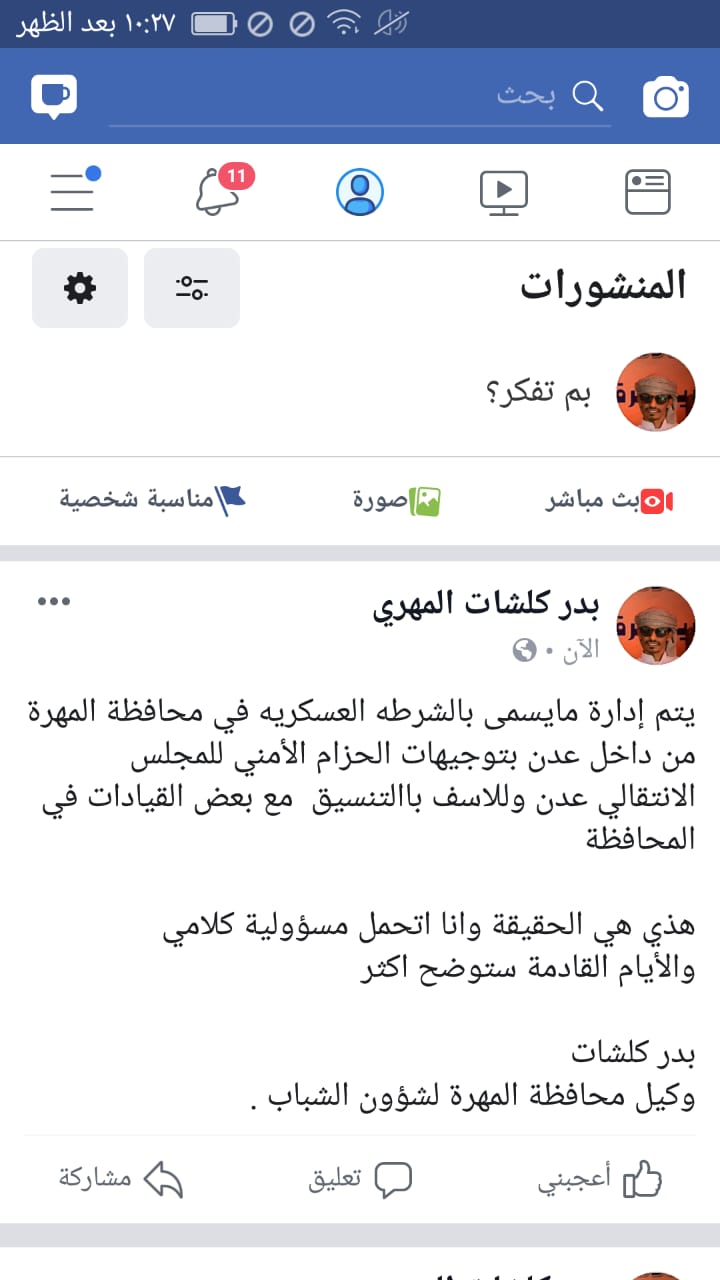Open the بدر كلشات المهري profile name

(x=485, y=604)
